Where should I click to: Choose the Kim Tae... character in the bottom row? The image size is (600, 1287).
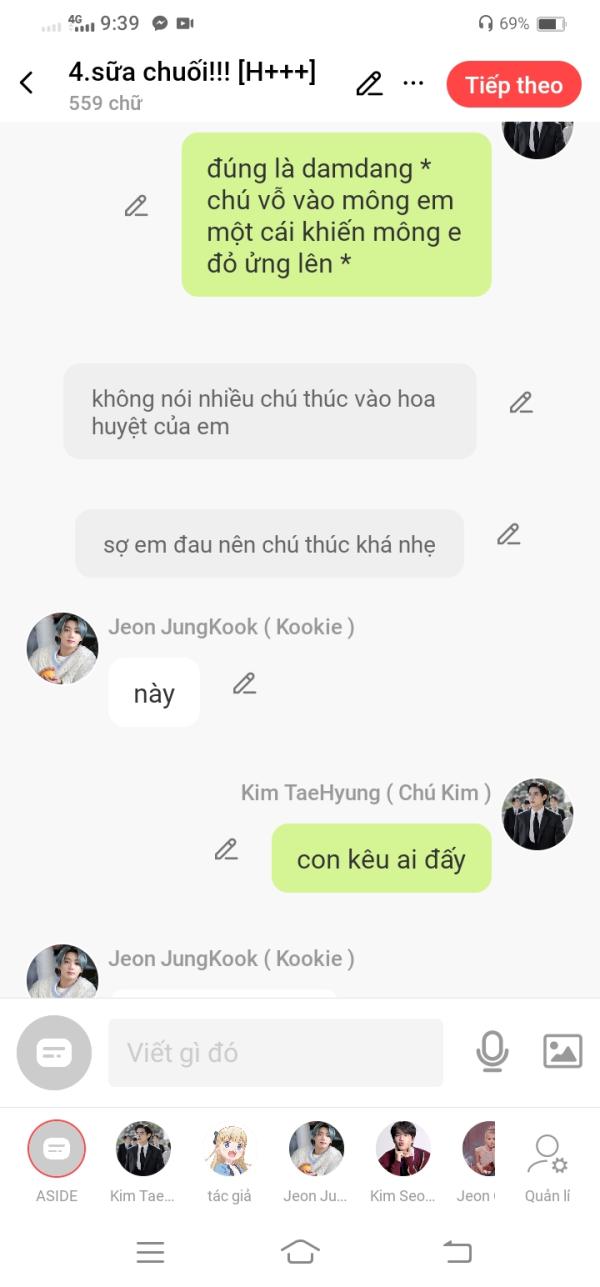pos(143,1161)
